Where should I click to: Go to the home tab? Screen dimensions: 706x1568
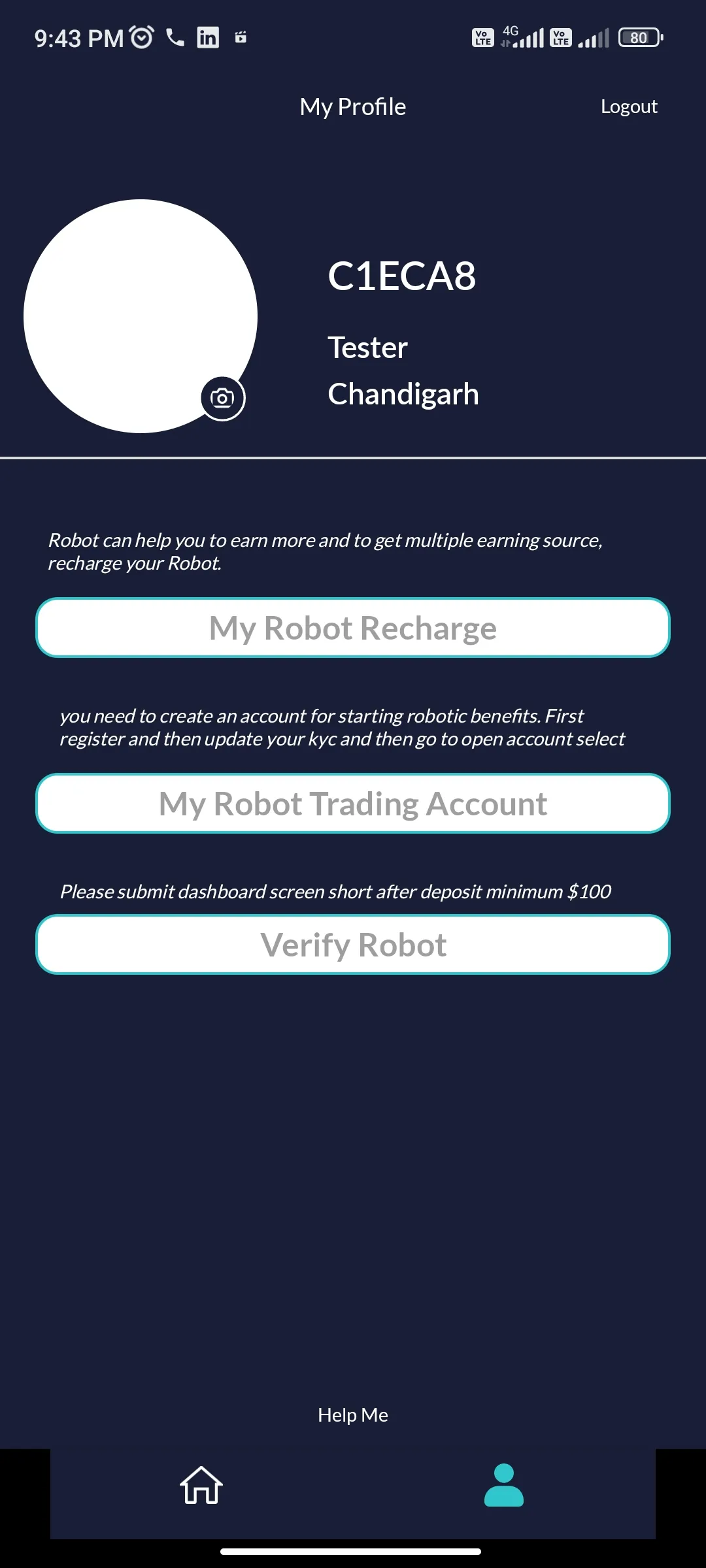click(201, 1485)
